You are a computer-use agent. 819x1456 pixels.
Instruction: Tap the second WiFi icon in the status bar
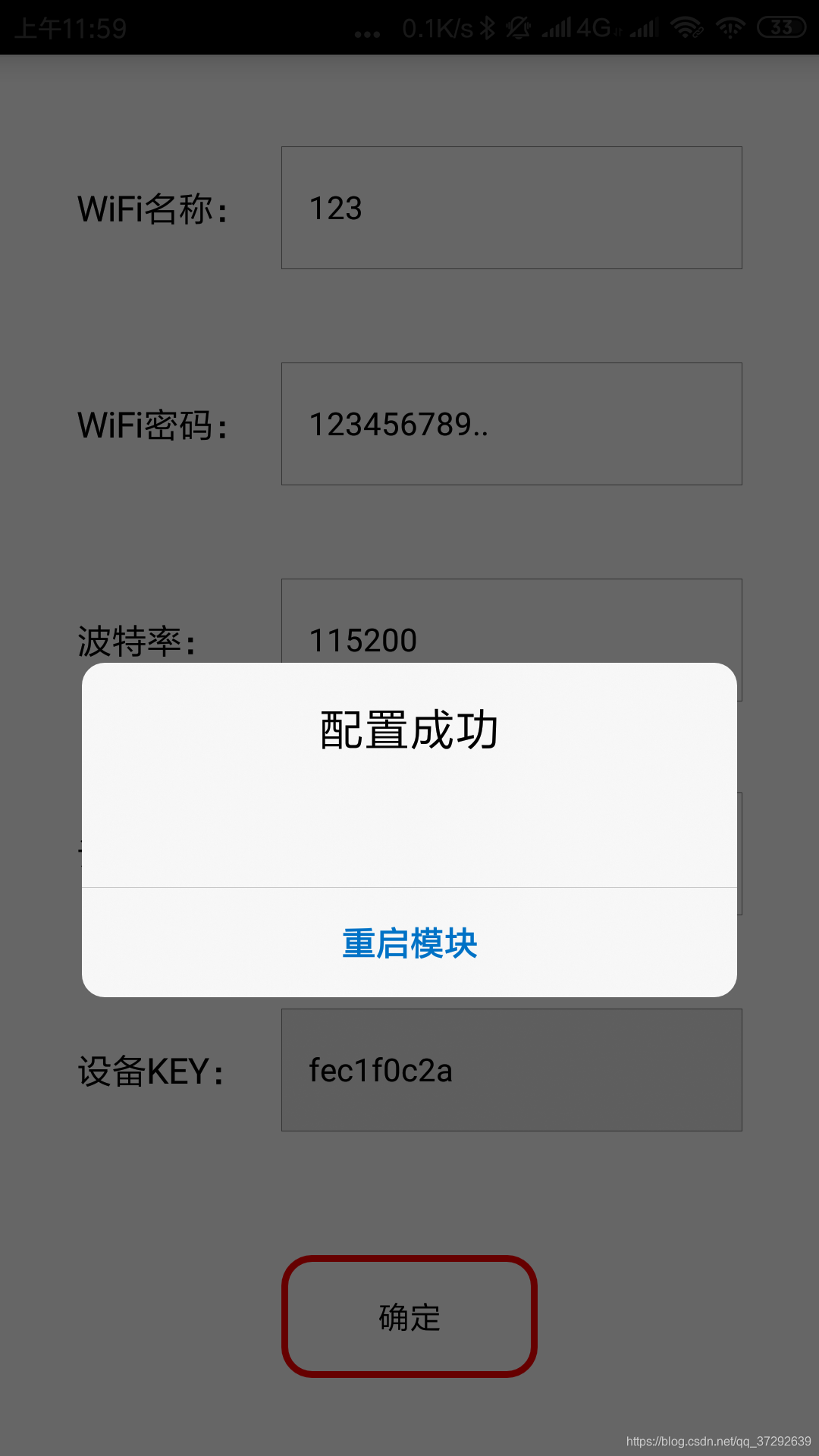pos(730,27)
